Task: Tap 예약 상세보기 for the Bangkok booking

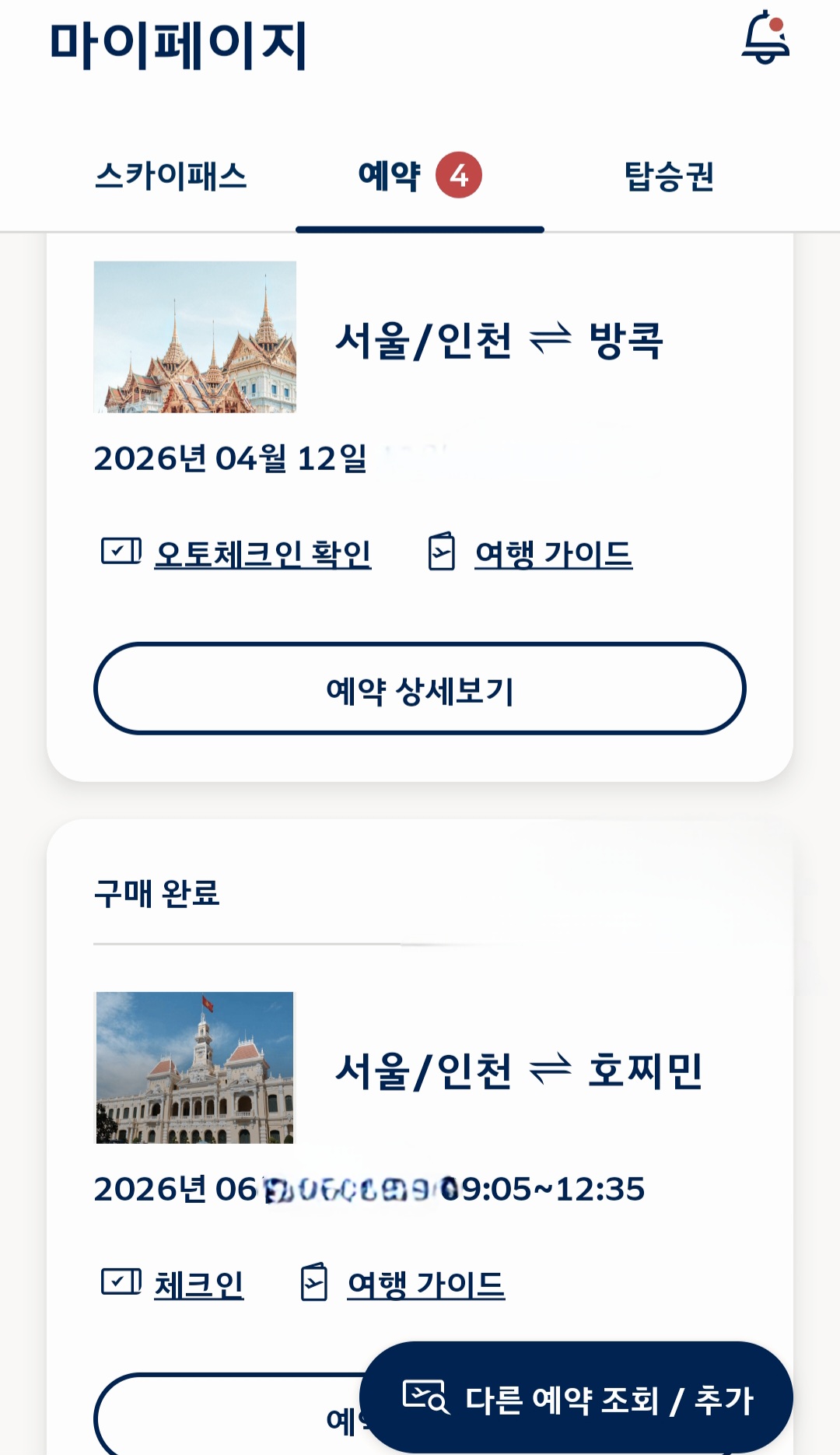Action: tap(420, 689)
